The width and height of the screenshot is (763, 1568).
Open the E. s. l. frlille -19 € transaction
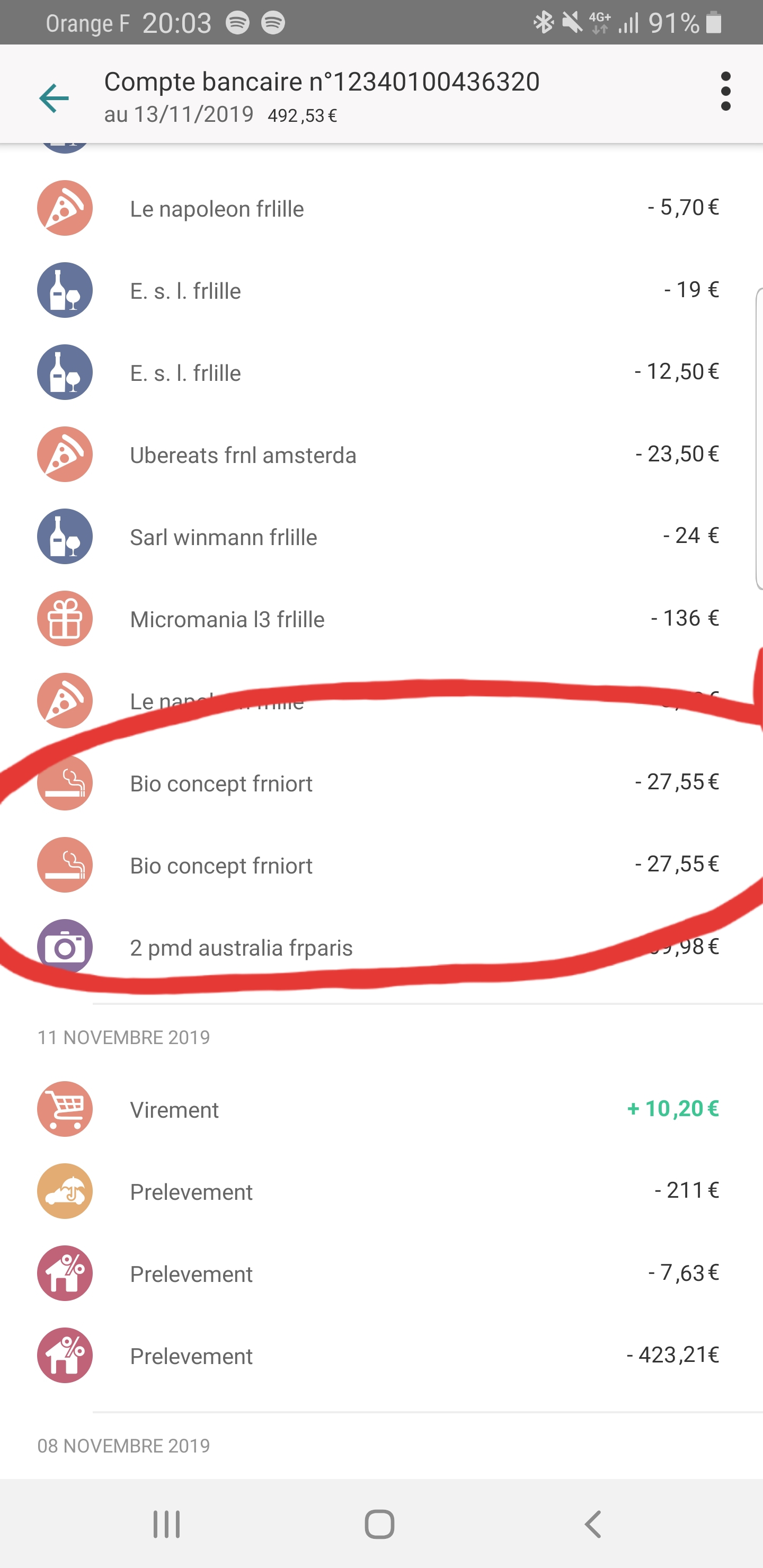(x=378, y=290)
